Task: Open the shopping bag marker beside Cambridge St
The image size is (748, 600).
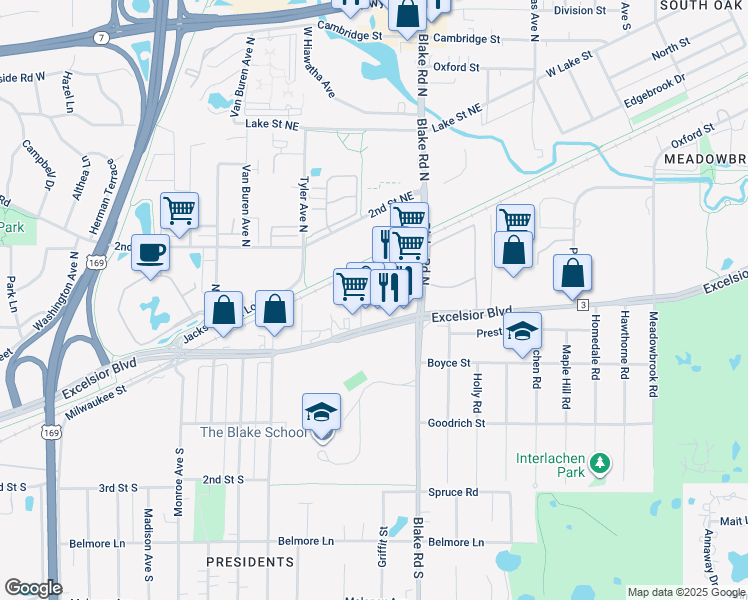Action: pyautogui.click(x=408, y=15)
